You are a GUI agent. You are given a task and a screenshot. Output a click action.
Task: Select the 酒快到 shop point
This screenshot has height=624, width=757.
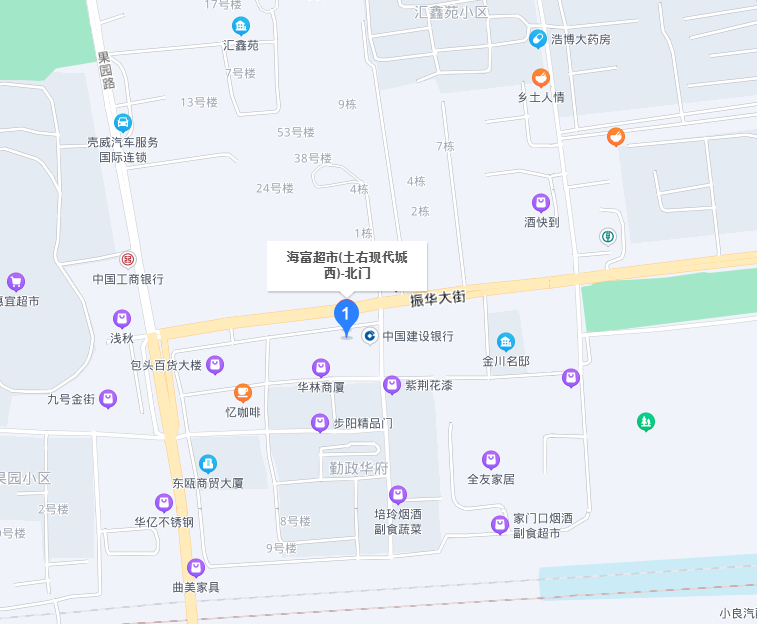point(541,203)
